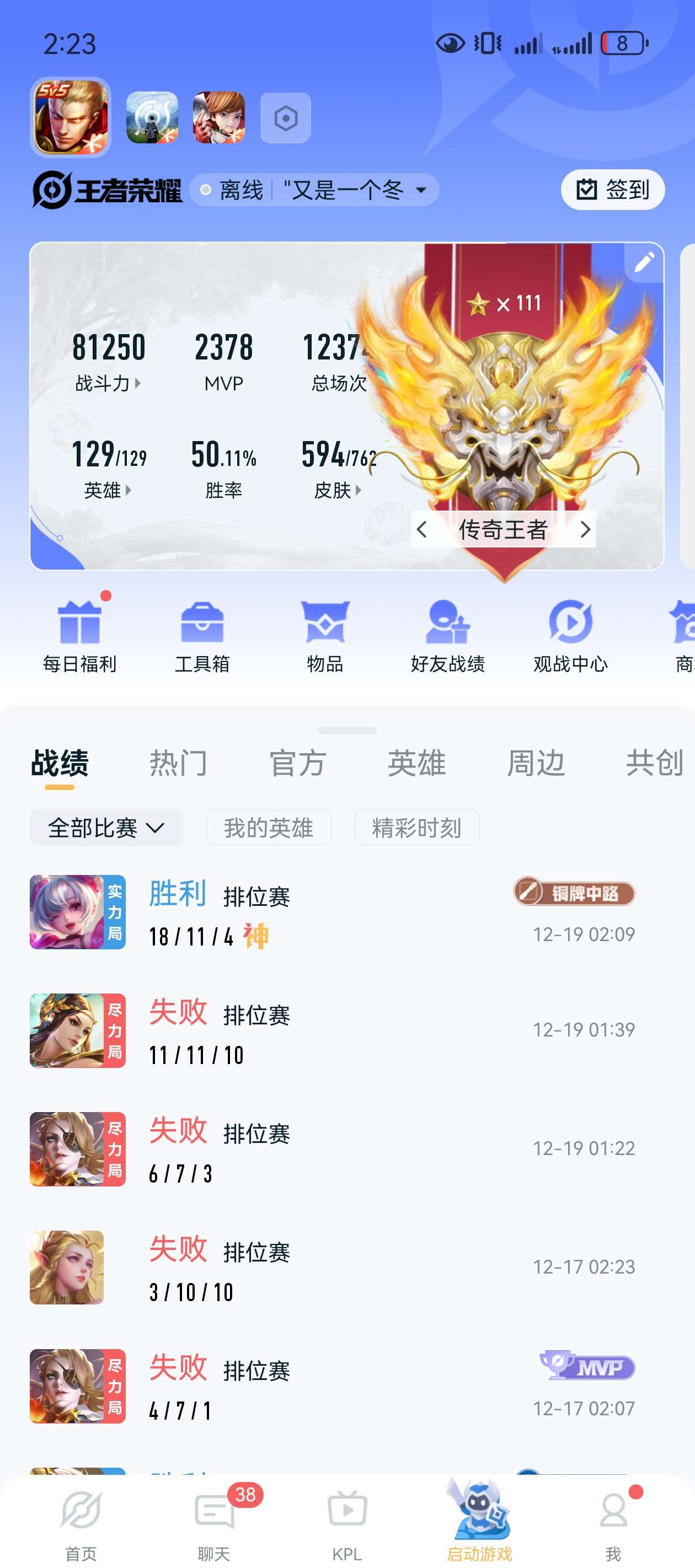The height and width of the screenshot is (1568, 695).
Task: Switch to the 热门 tab
Action: [179, 763]
